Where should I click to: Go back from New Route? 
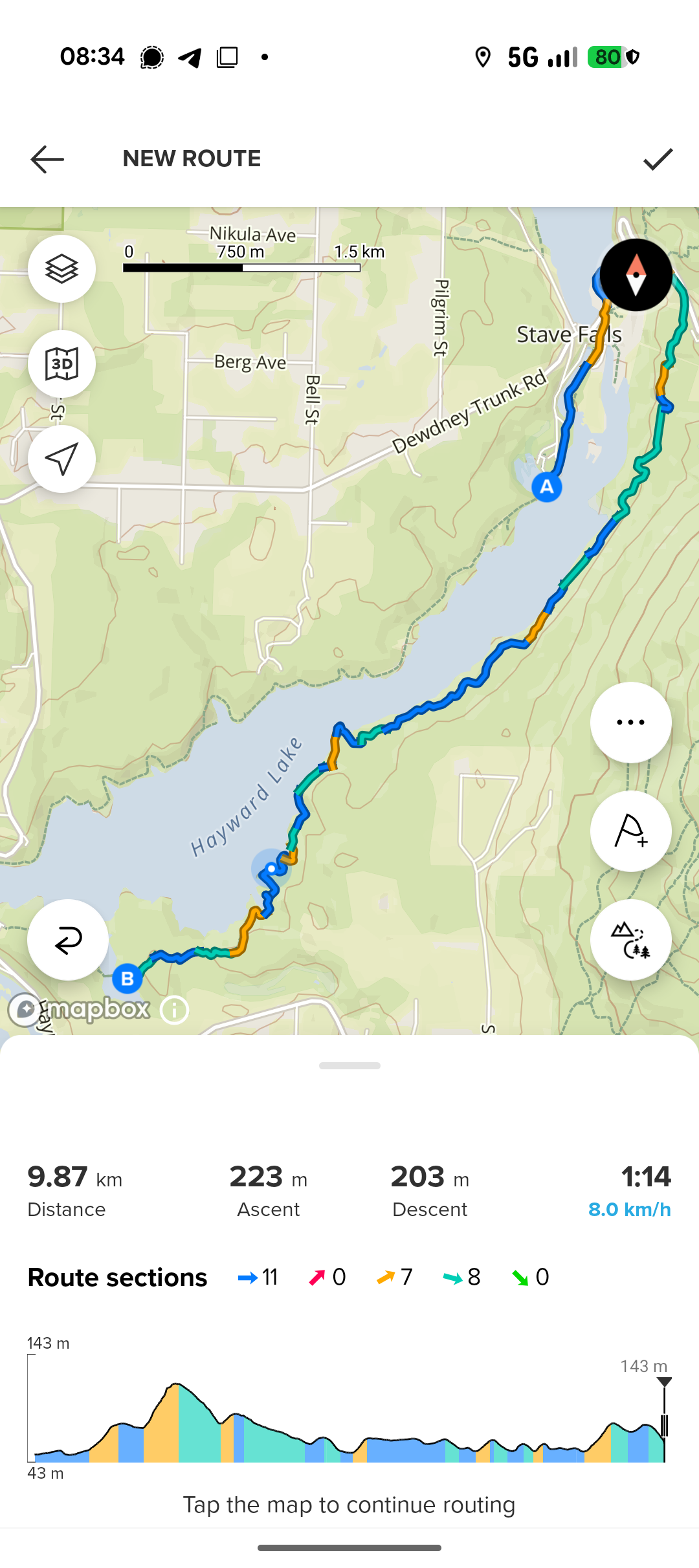pos(47,159)
